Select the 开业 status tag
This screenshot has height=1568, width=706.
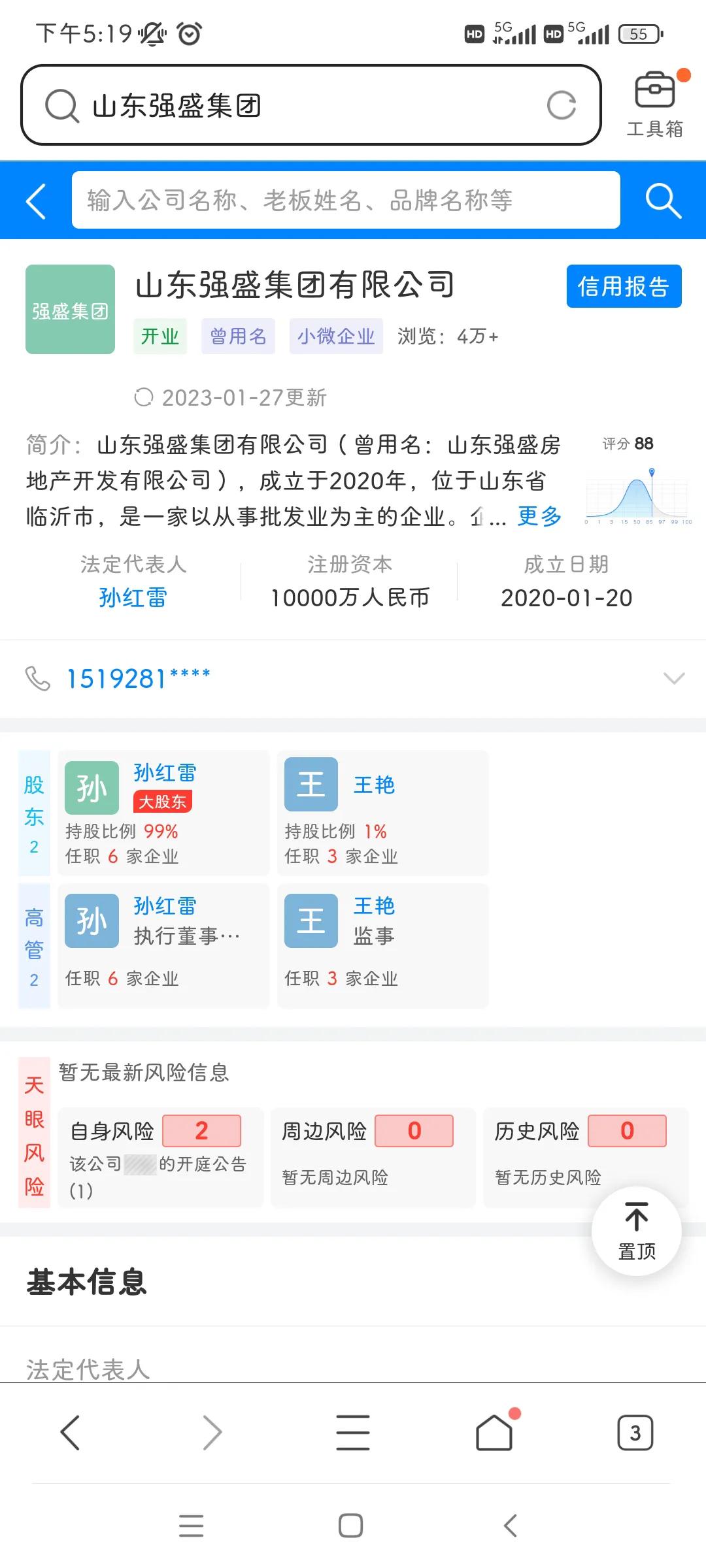(x=159, y=336)
